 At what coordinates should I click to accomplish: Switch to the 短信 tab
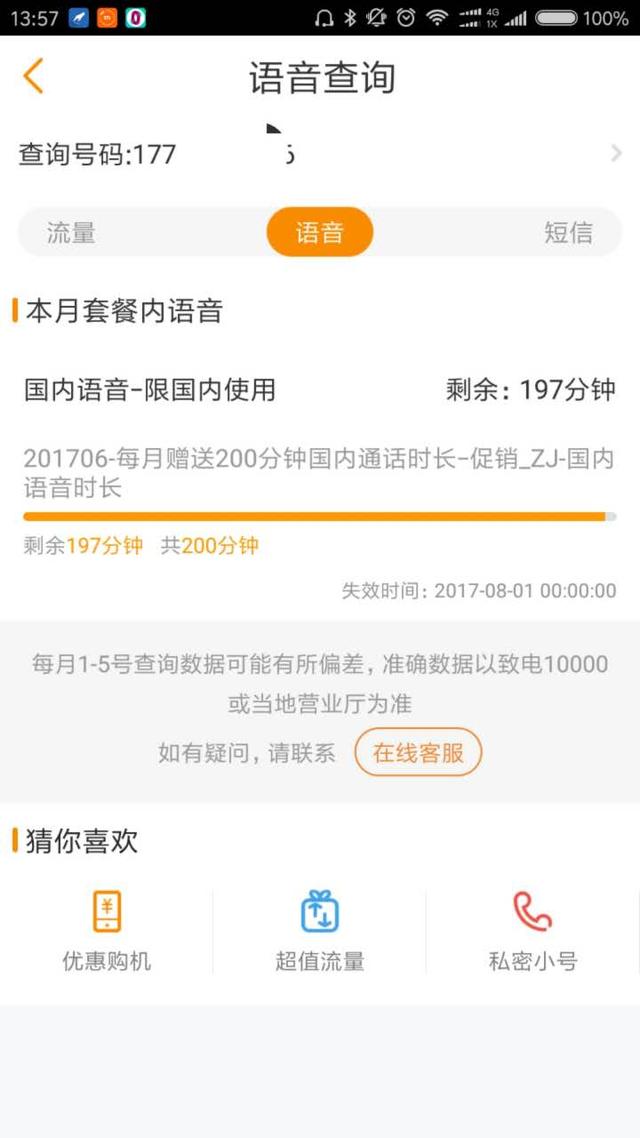tap(568, 233)
